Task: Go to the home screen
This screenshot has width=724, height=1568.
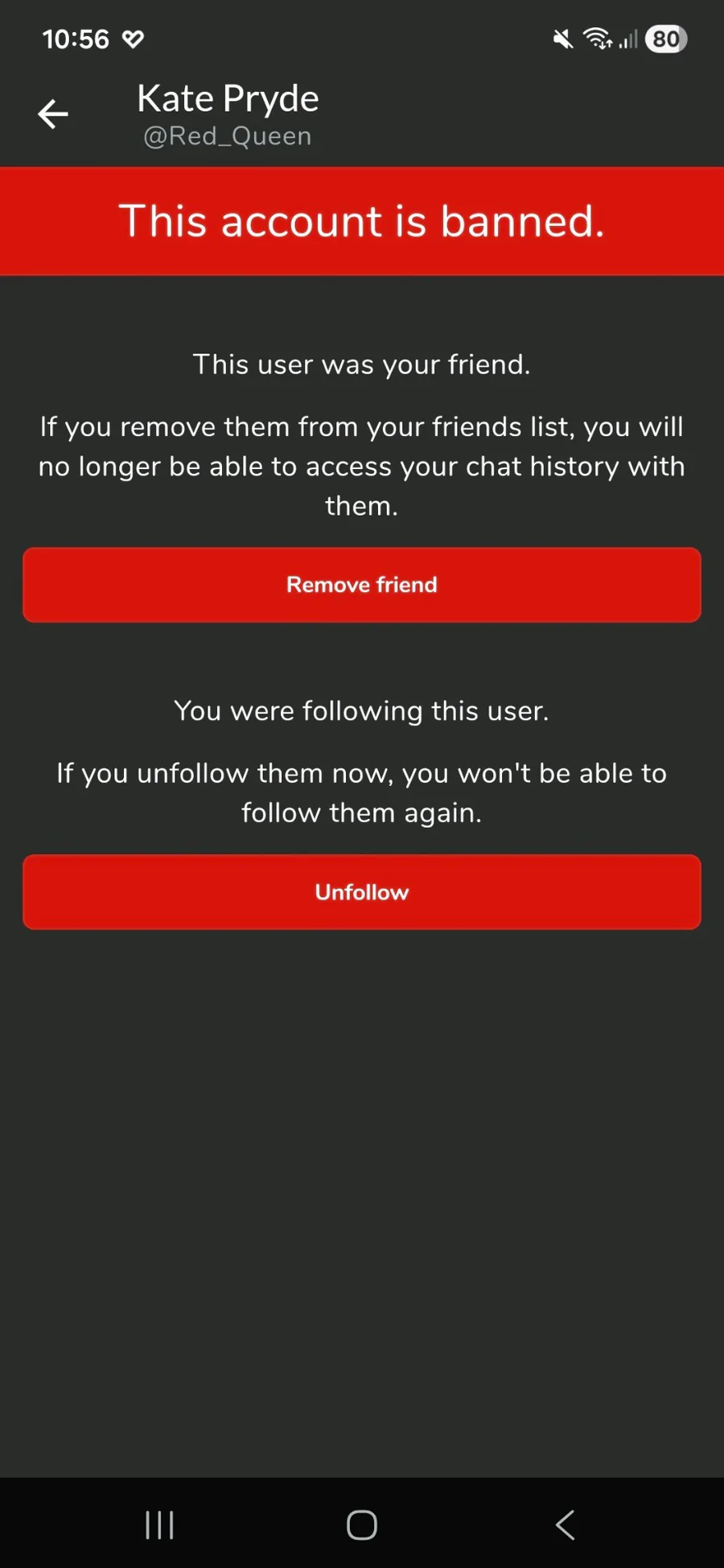Action: click(x=362, y=1525)
